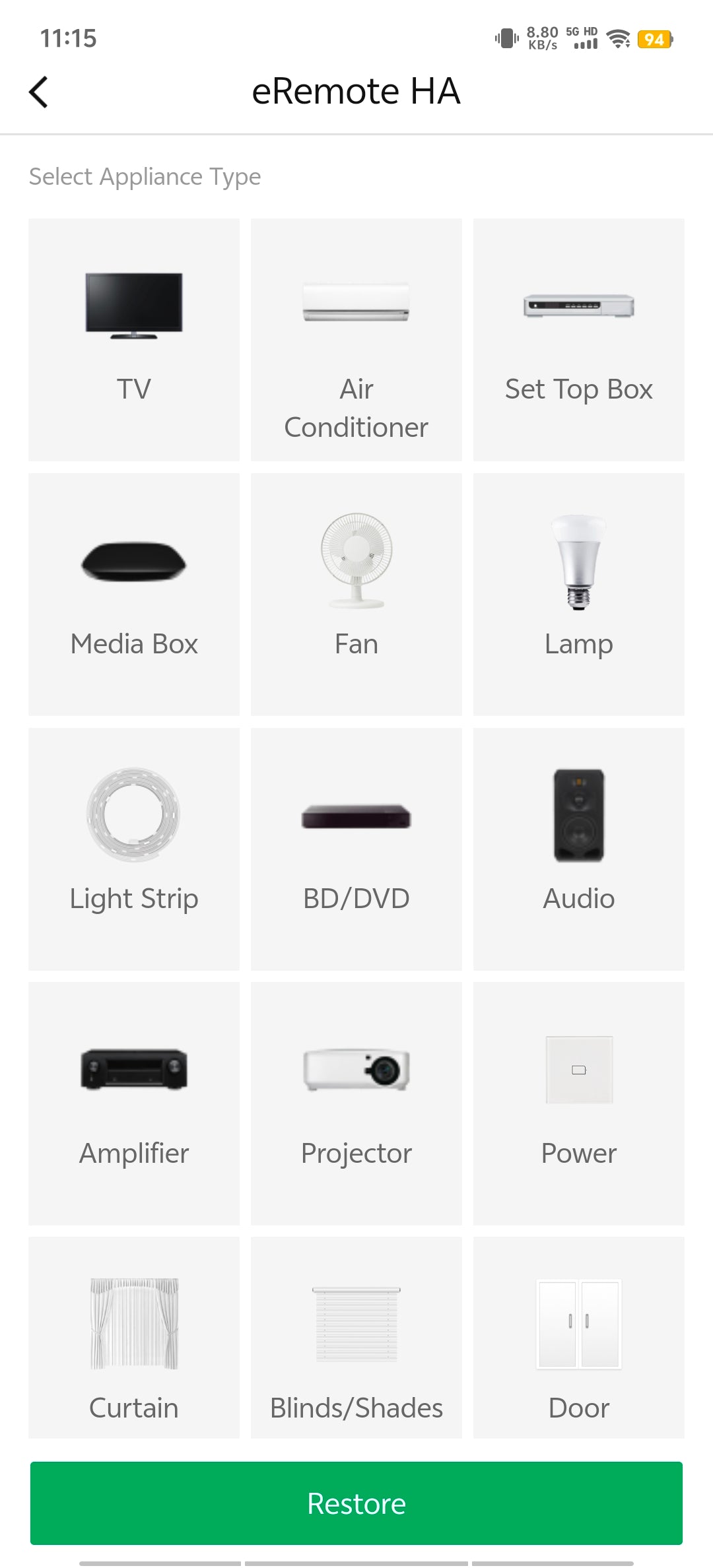
Task: Pick the Amplifier appliance
Action: [134, 1103]
